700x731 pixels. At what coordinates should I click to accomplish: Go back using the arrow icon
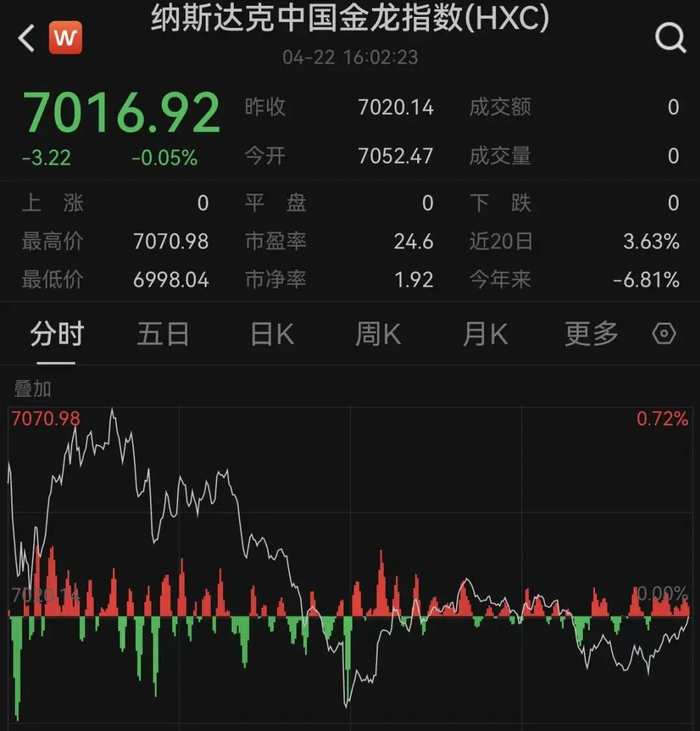pos(27,38)
